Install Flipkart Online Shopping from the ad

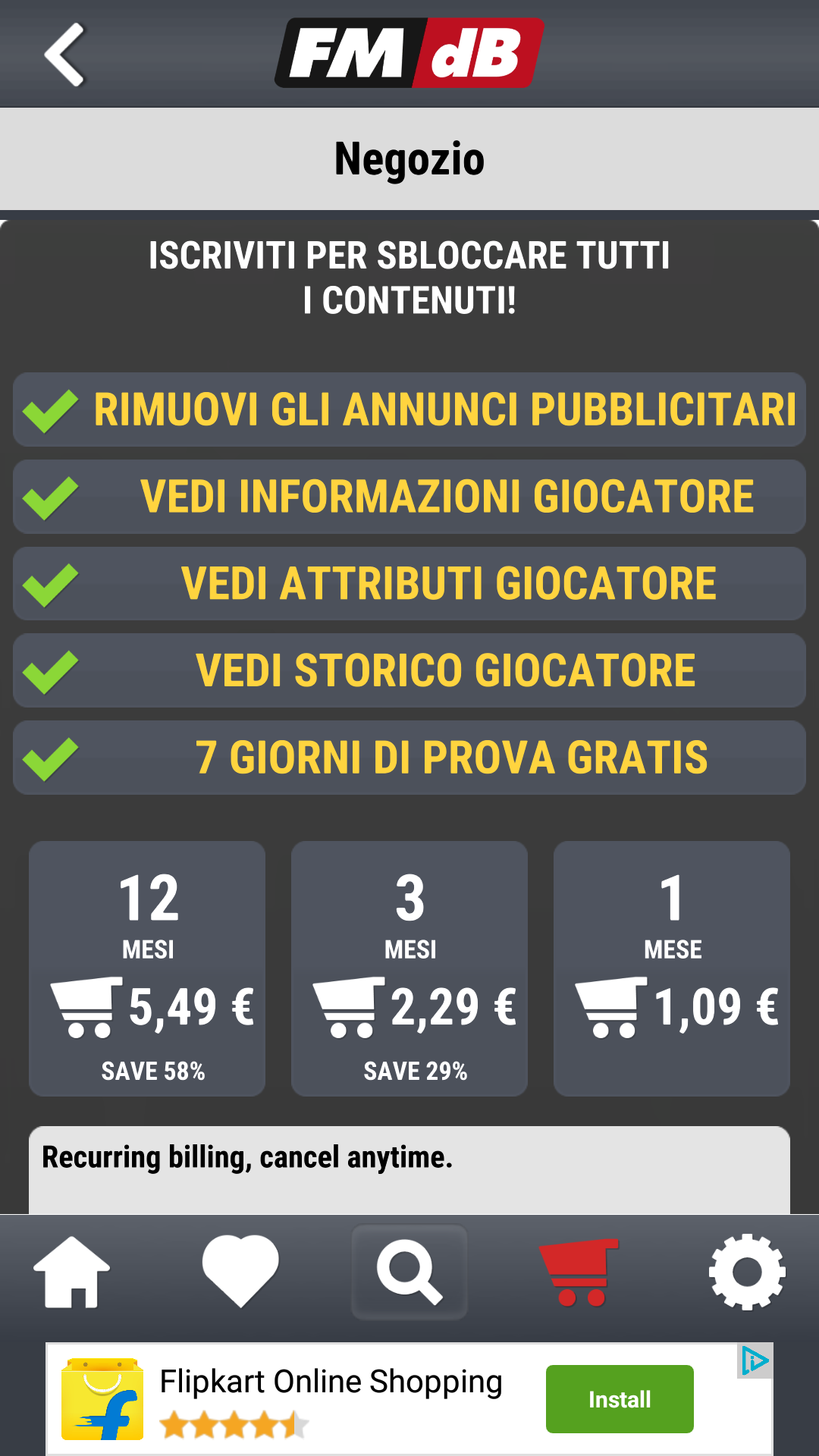point(620,1399)
